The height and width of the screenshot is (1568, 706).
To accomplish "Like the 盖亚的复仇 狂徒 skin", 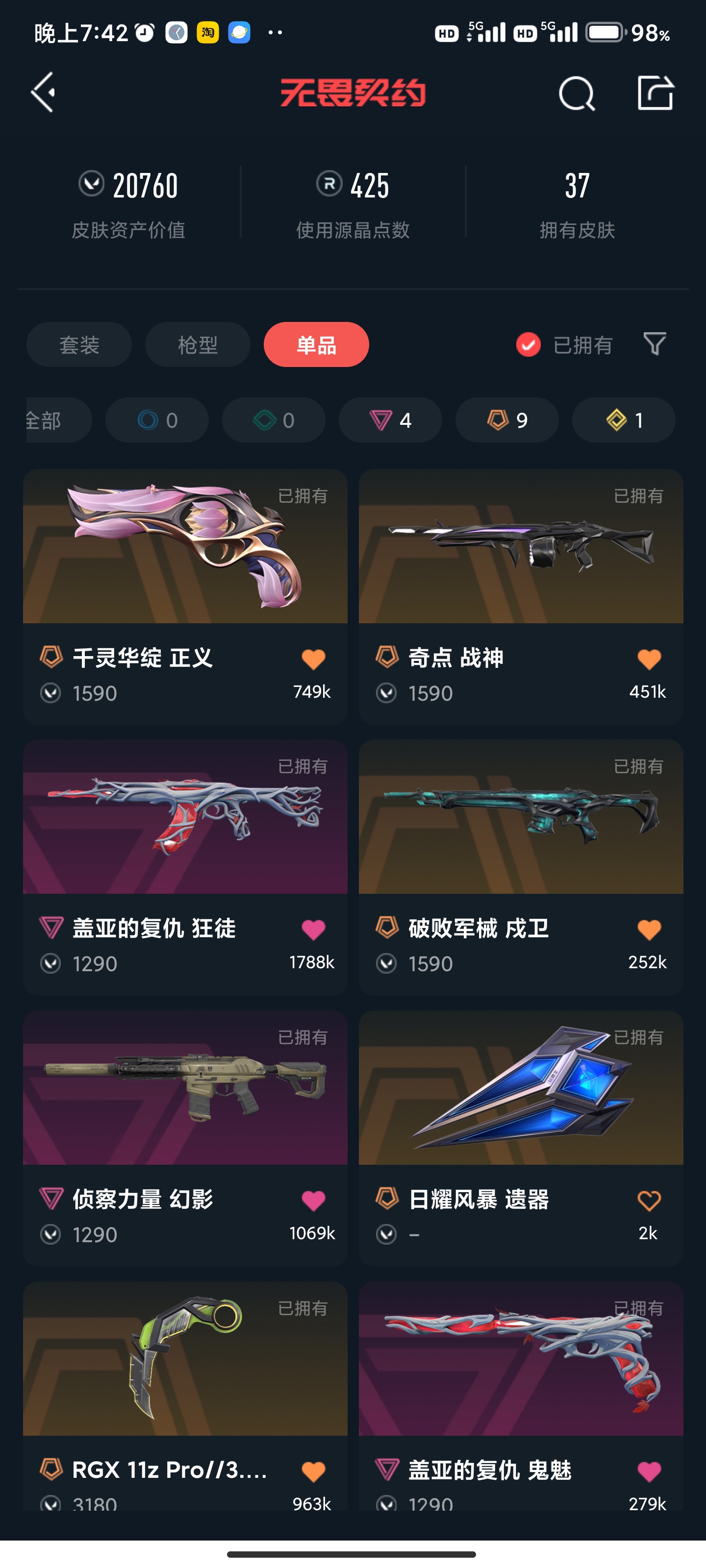I will [x=313, y=930].
